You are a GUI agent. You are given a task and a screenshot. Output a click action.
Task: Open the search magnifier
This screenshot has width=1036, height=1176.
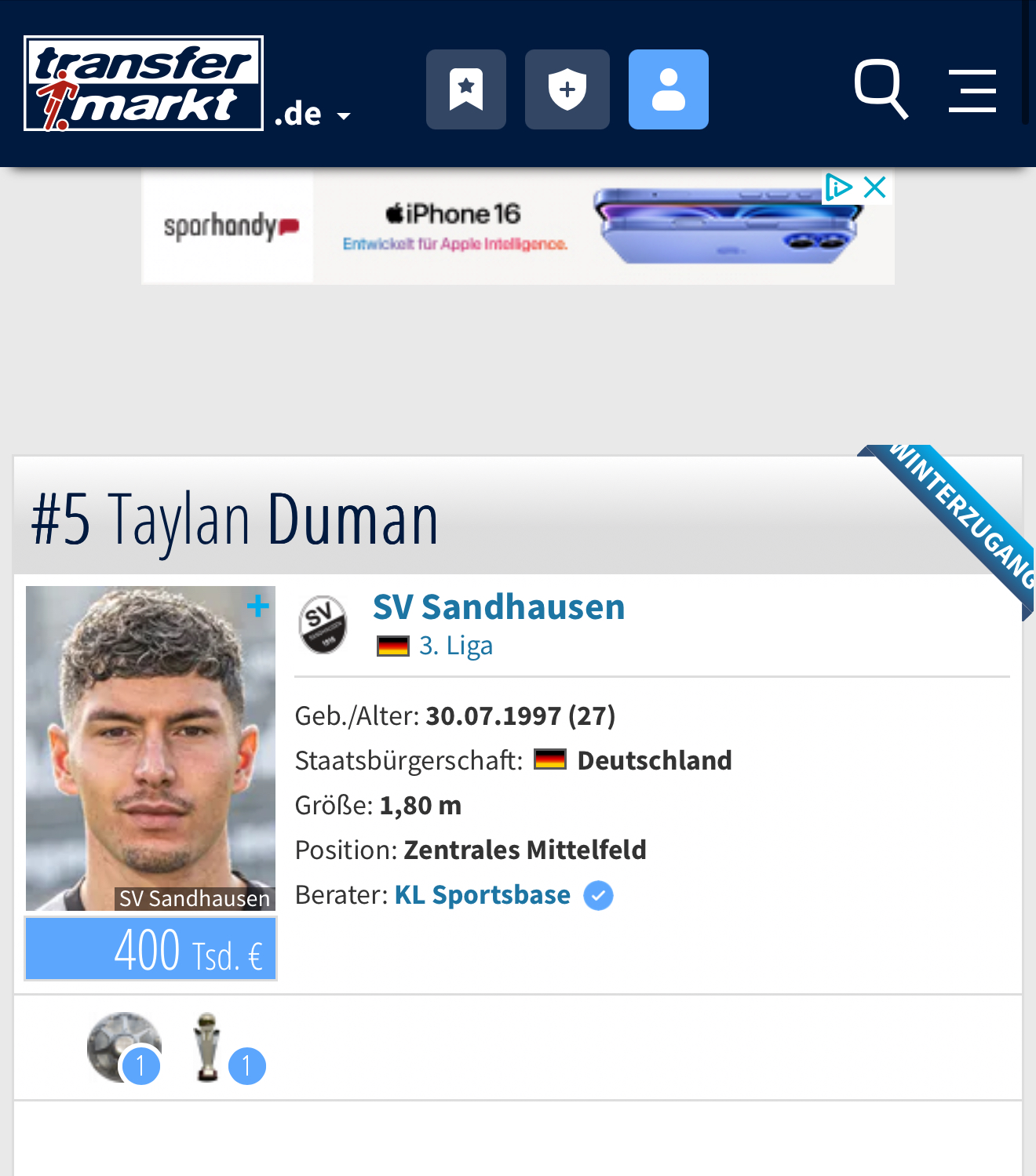tap(881, 89)
